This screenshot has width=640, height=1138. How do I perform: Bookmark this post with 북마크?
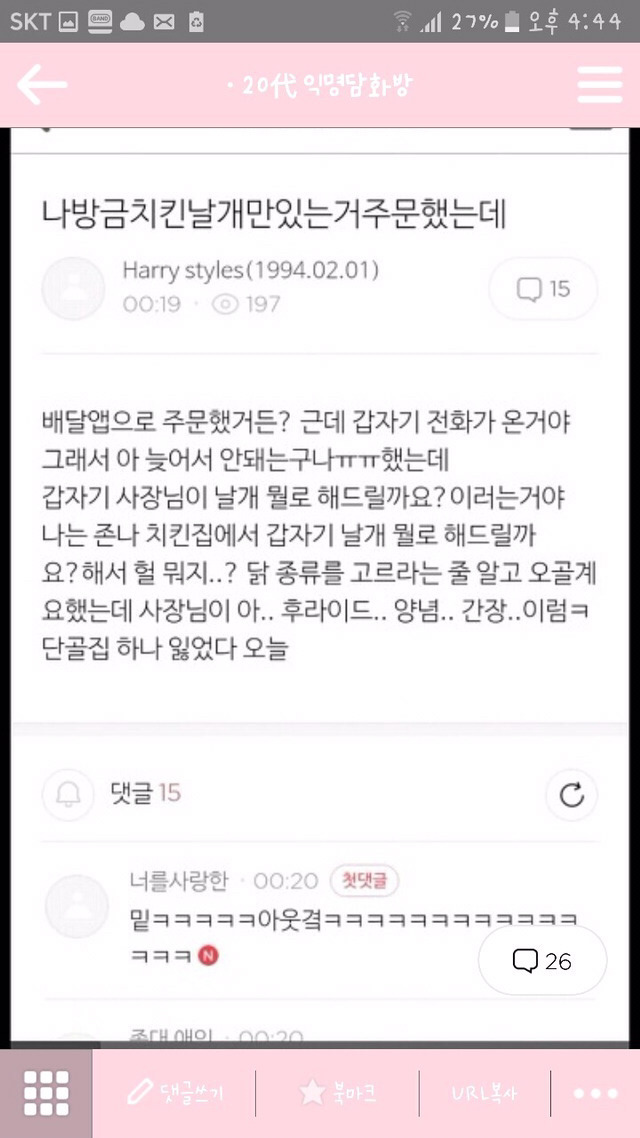[338, 1093]
